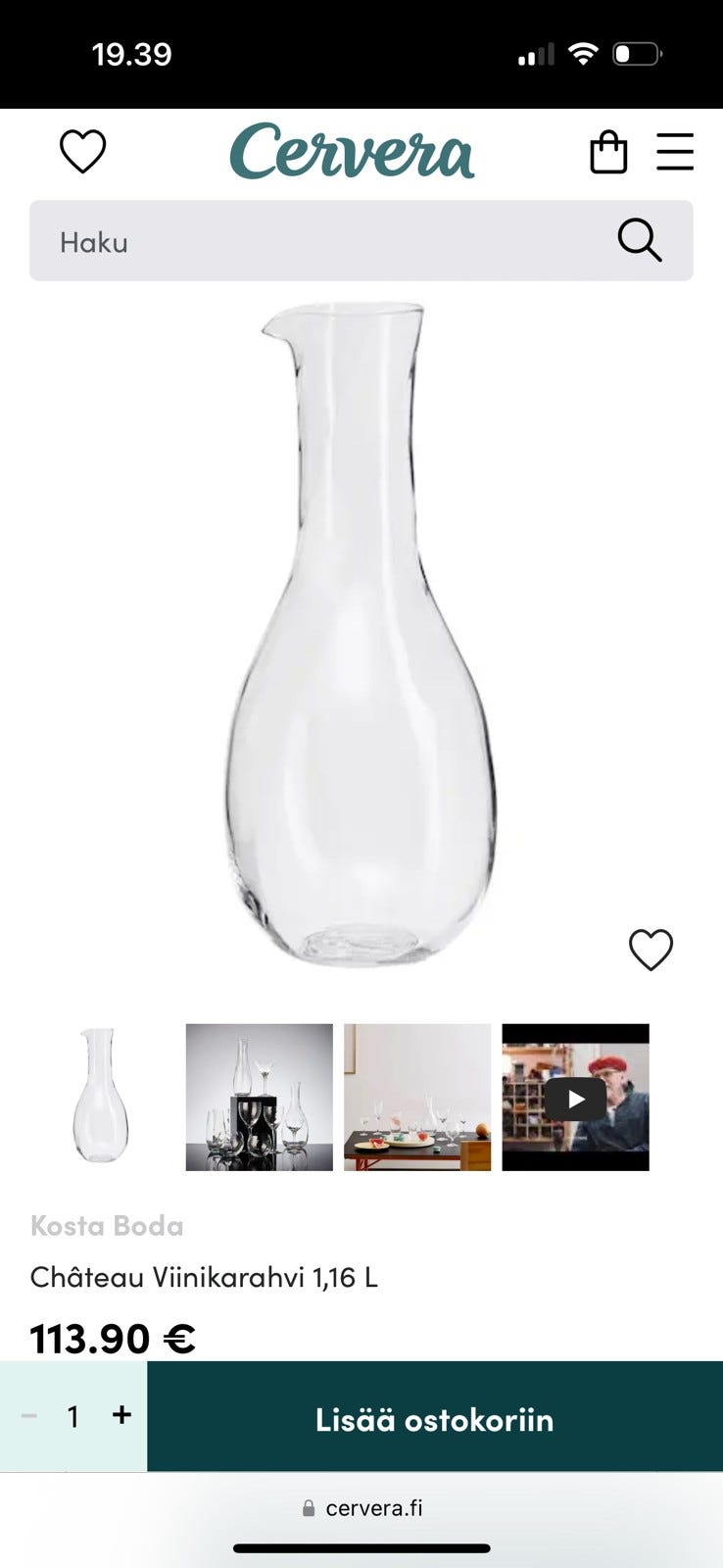Go to Cervera home page via logo
The height and width of the screenshot is (1568, 723).
[x=352, y=152]
